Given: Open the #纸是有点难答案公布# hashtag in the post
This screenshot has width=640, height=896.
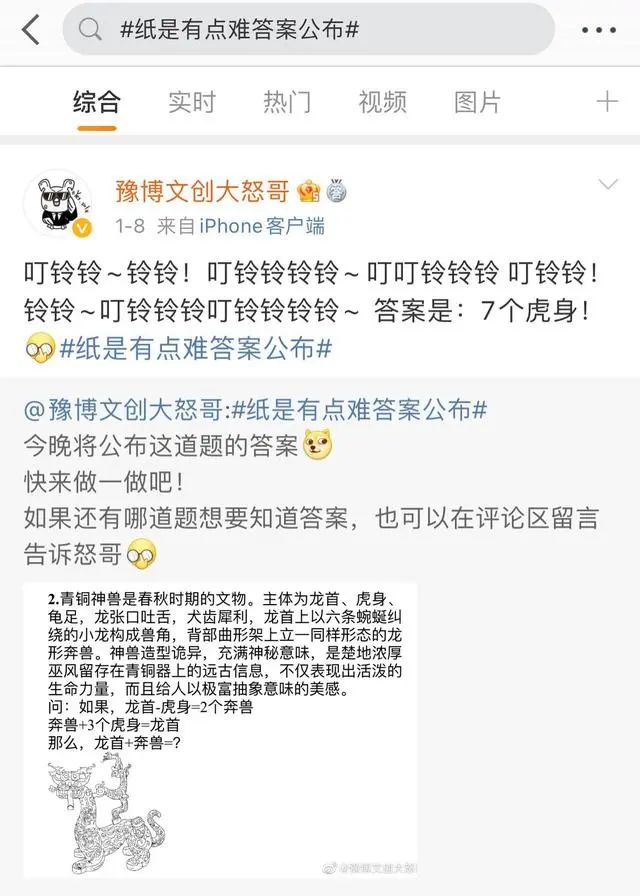Looking at the screenshot, I should pyautogui.click(x=195, y=348).
